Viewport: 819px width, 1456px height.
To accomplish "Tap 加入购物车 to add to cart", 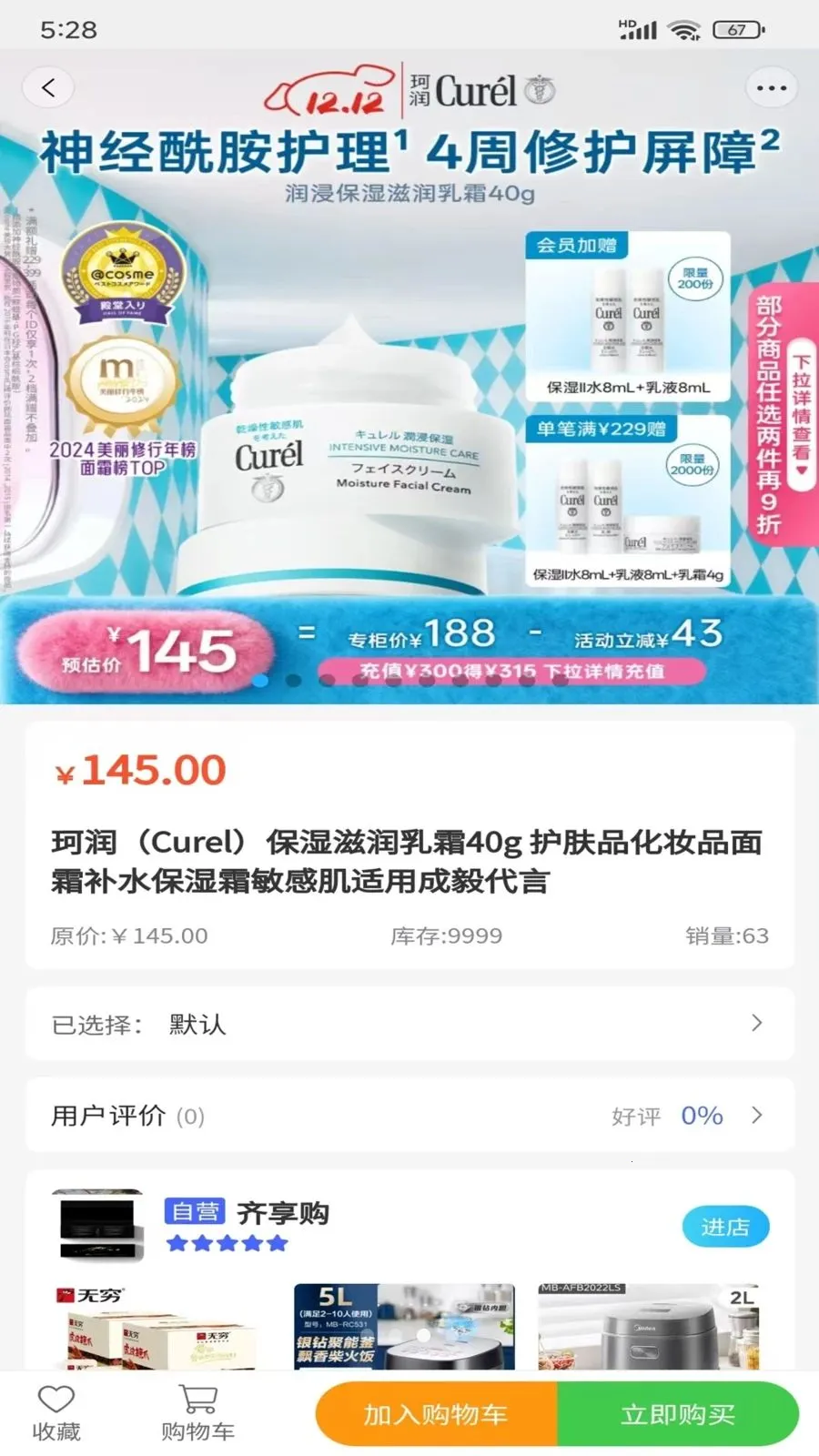I will pyautogui.click(x=436, y=1414).
